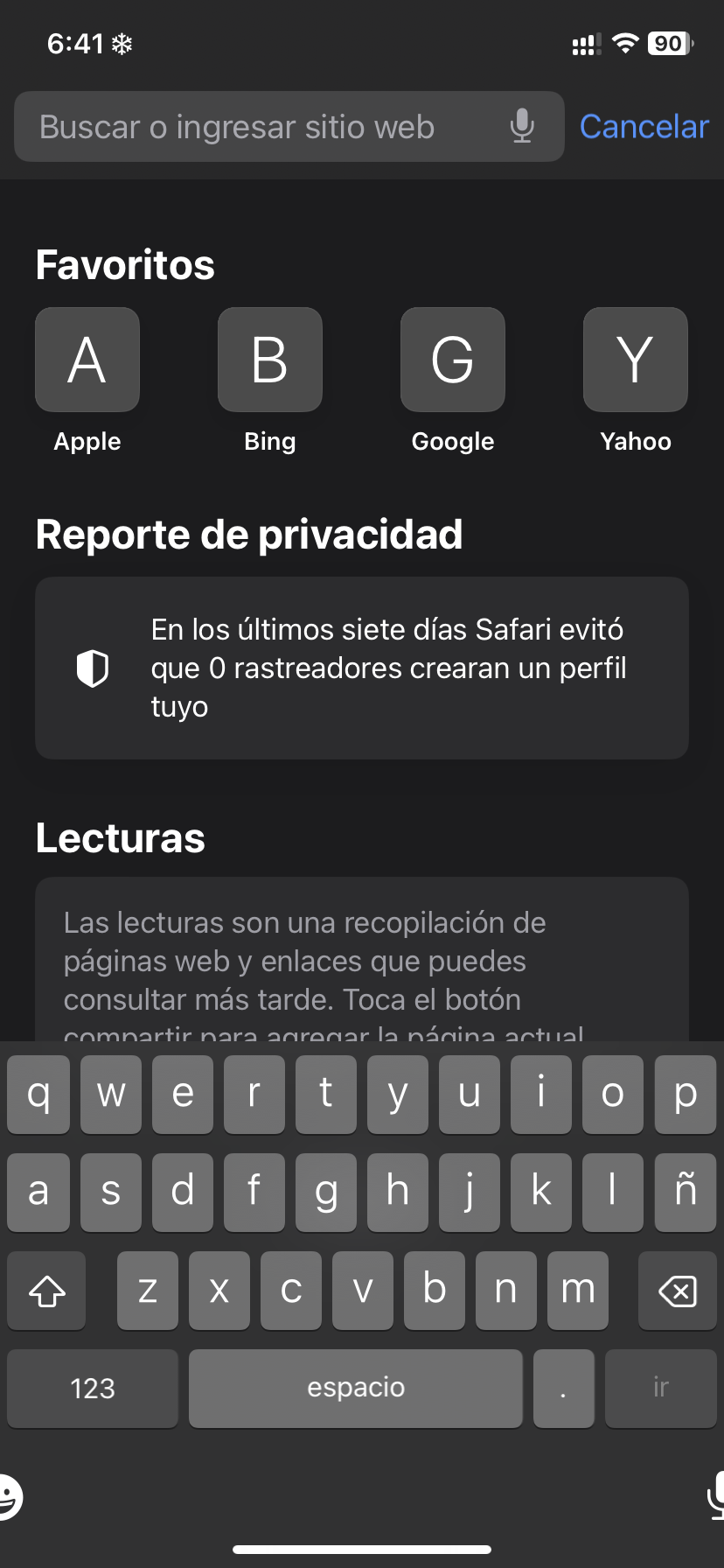
Task: Open the Google favorite
Action: [x=453, y=360]
